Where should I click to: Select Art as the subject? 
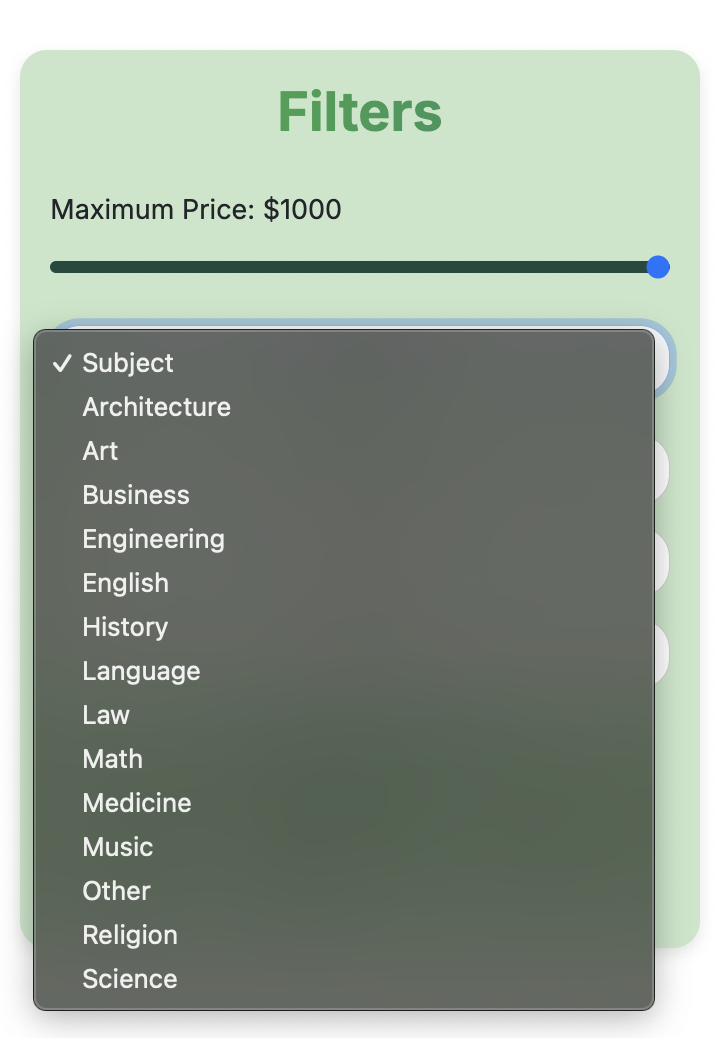point(100,451)
